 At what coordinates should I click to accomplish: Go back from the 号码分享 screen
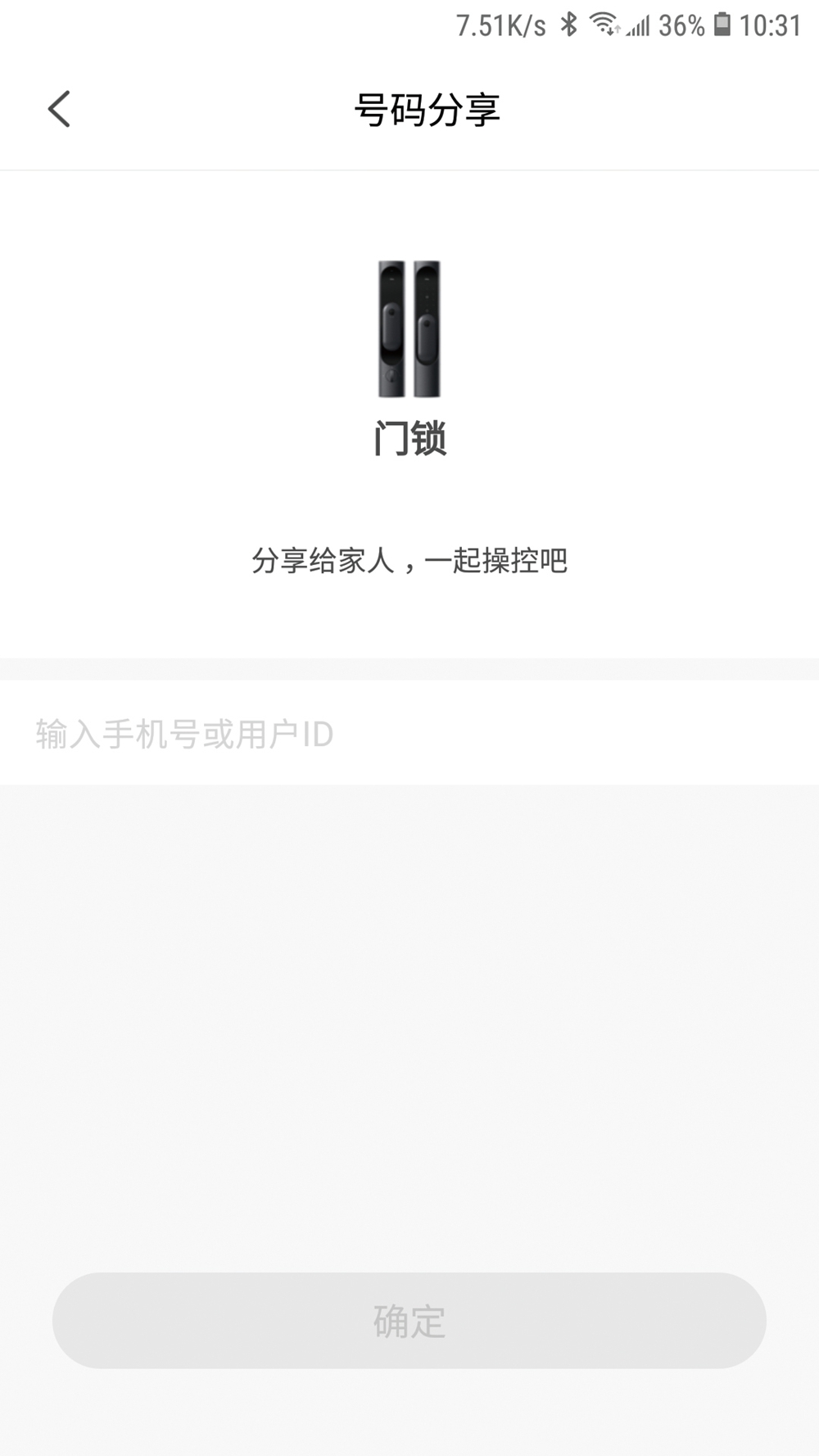point(59,109)
